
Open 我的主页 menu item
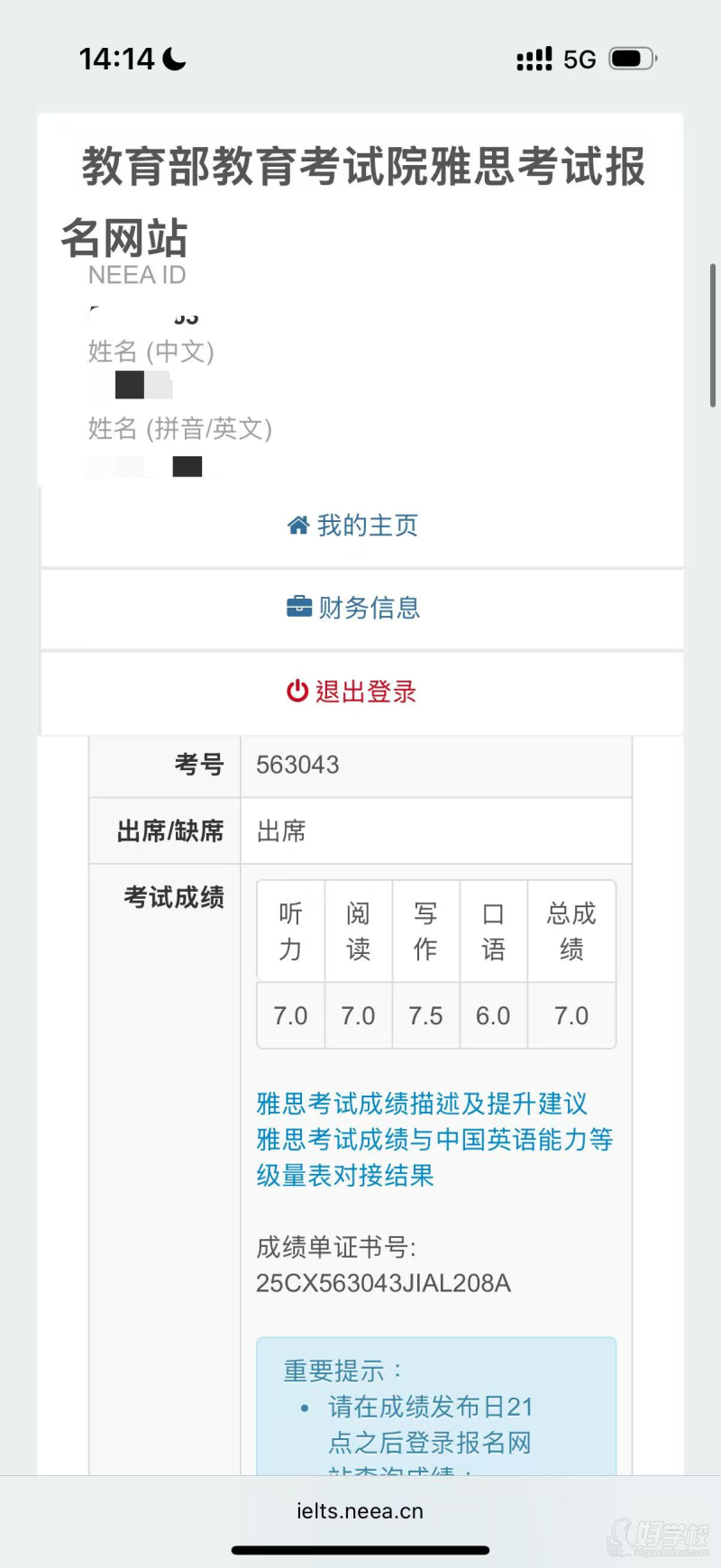click(x=353, y=526)
